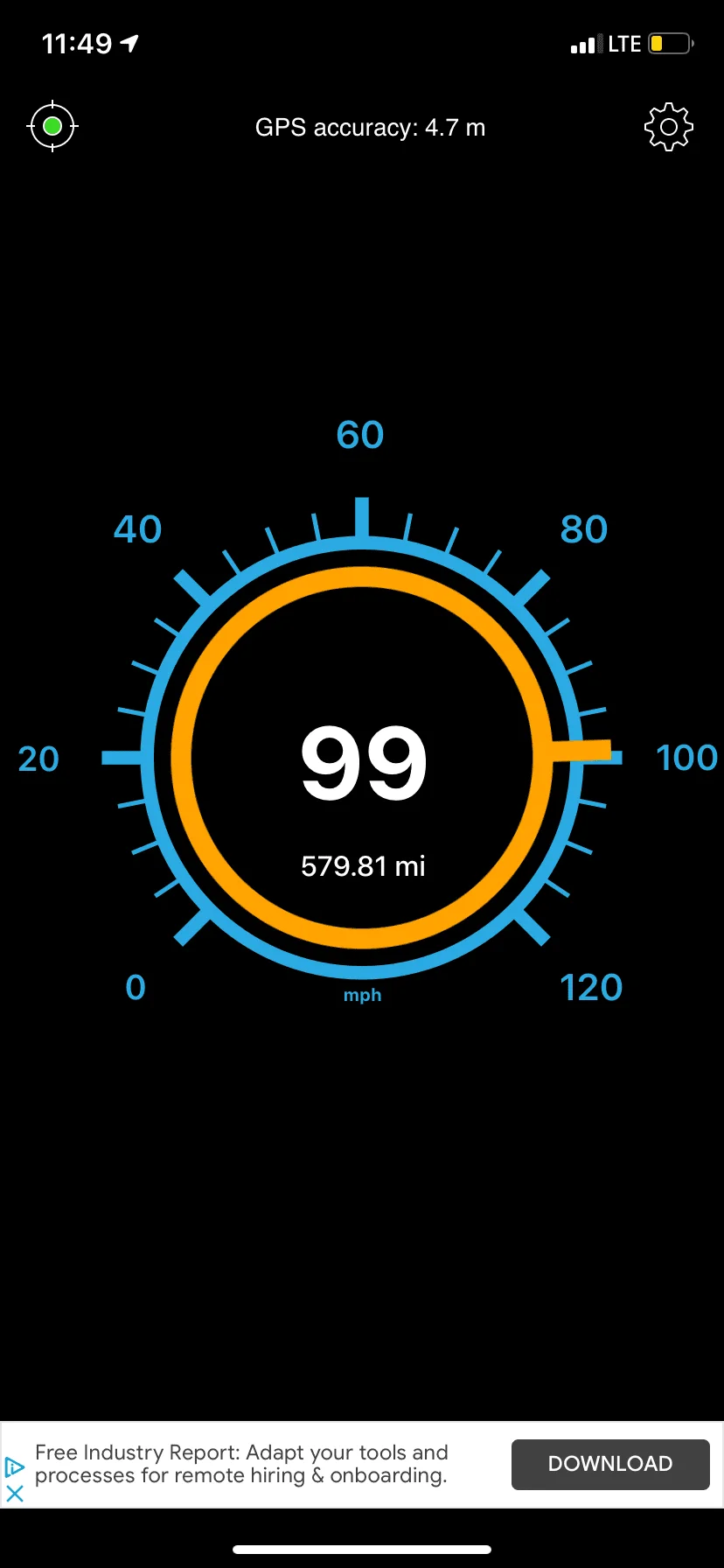The height and width of the screenshot is (1568, 724).
Task: Tap the GPS location target icon
Action: pos(52,127)
